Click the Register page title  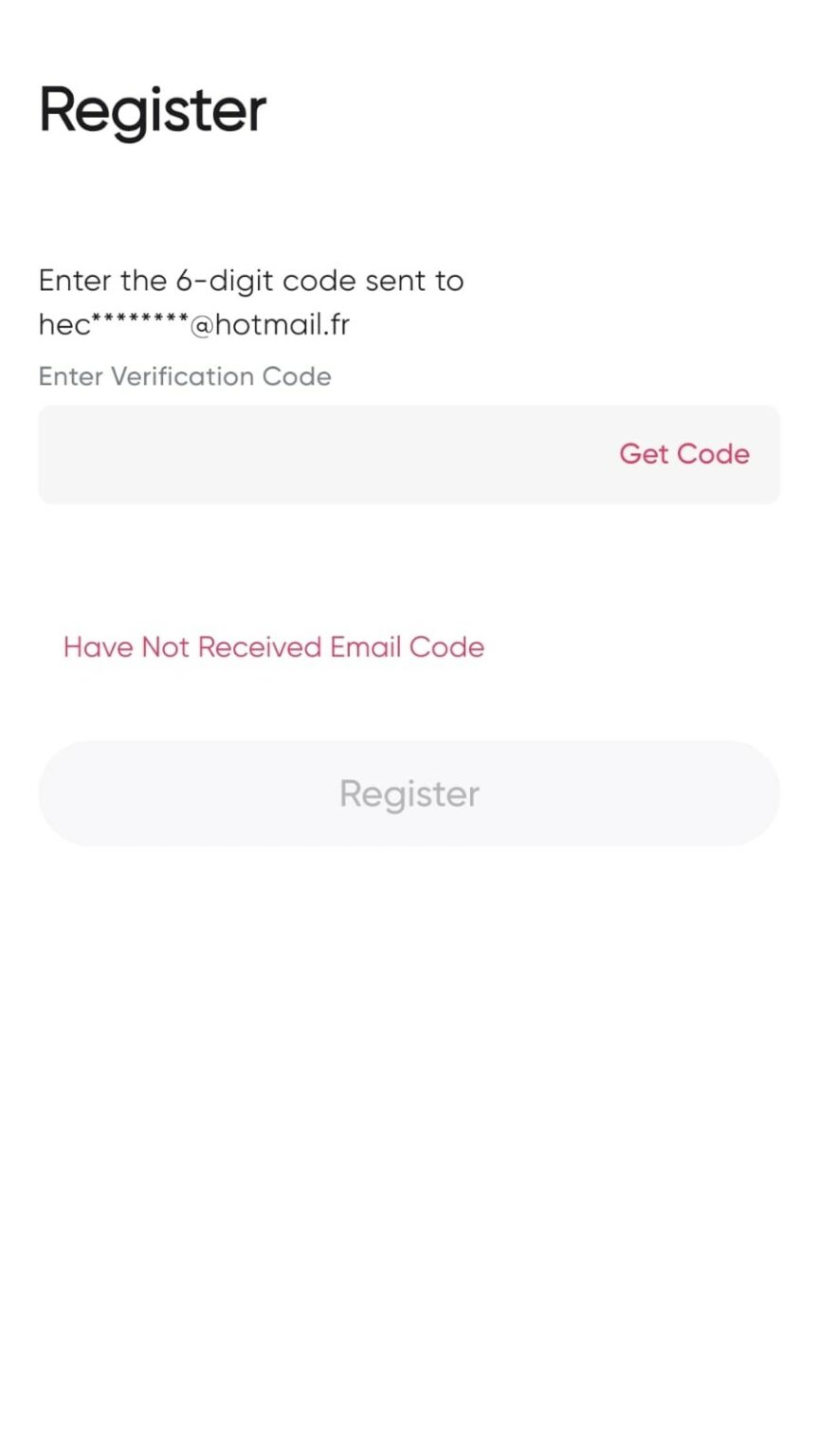[152, 110]
